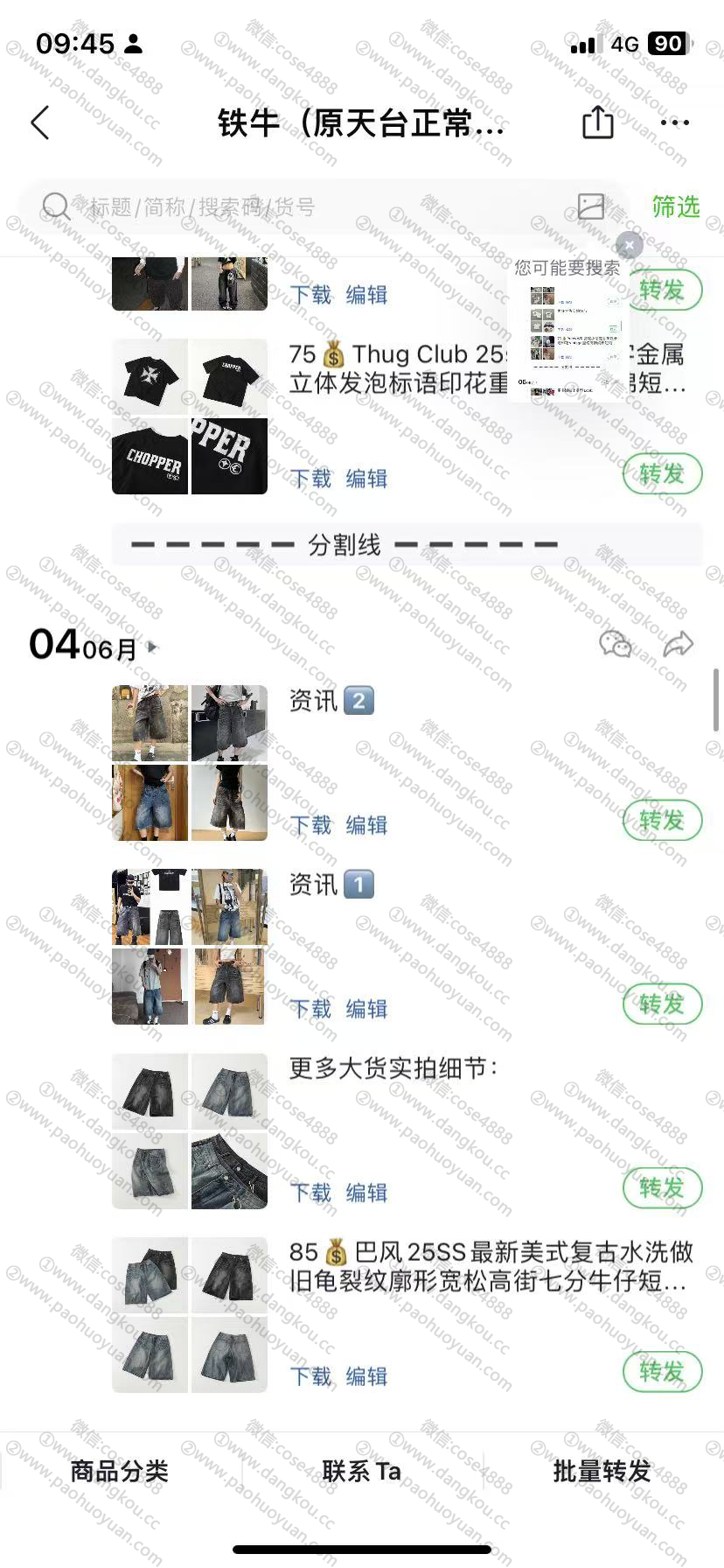Edit the Thug Club post
724x1568 pixels.
pos(366,479)
